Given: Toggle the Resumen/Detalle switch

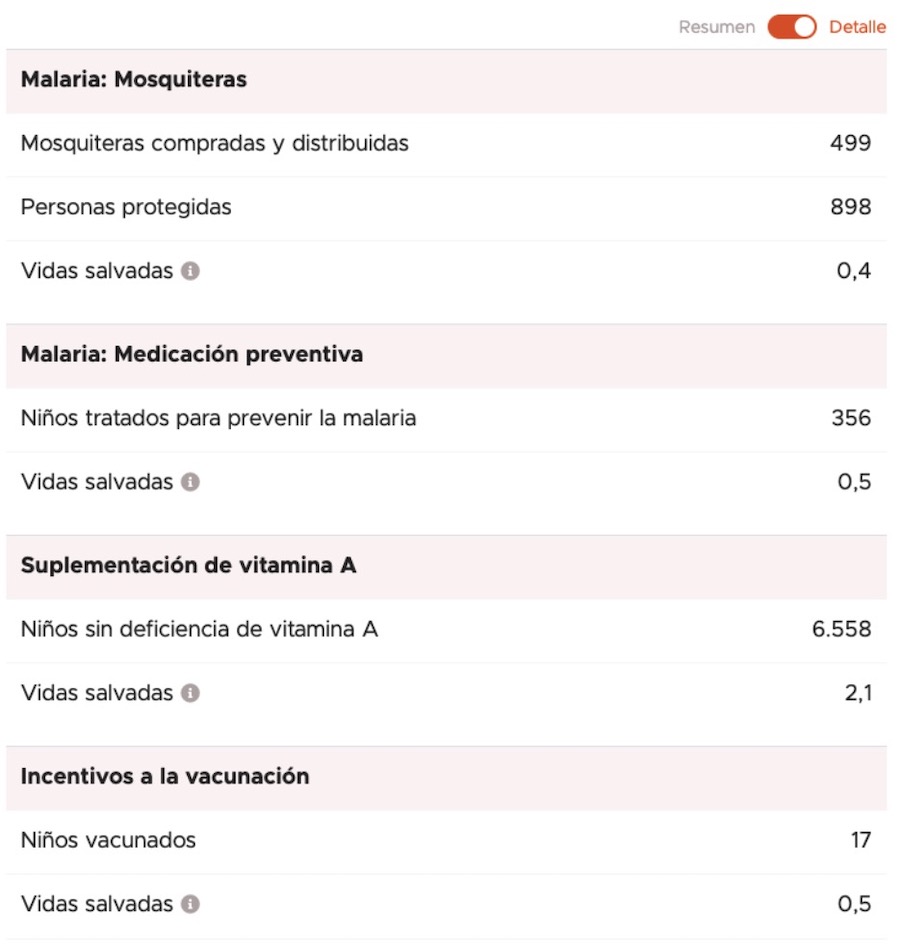Looking at the screenshot, I should (x=792, y=27).
